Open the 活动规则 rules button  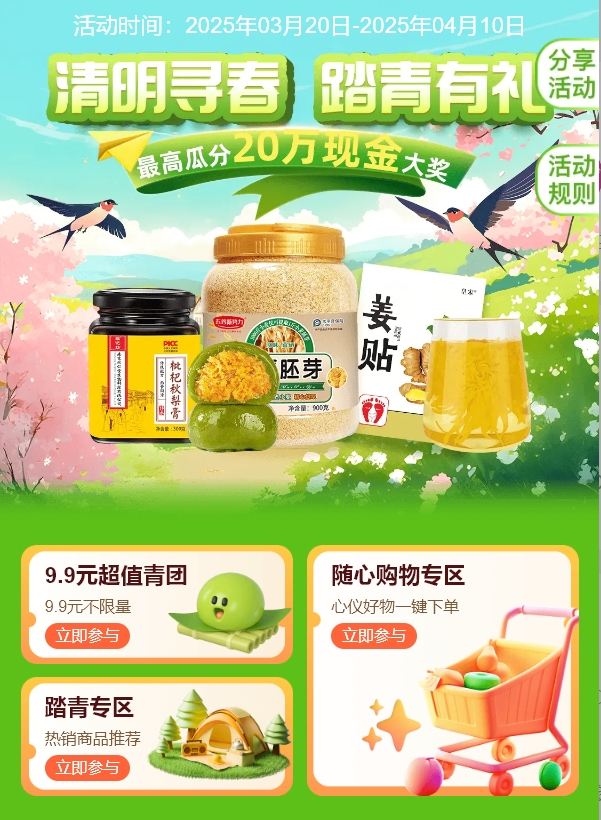click(571, 179)
